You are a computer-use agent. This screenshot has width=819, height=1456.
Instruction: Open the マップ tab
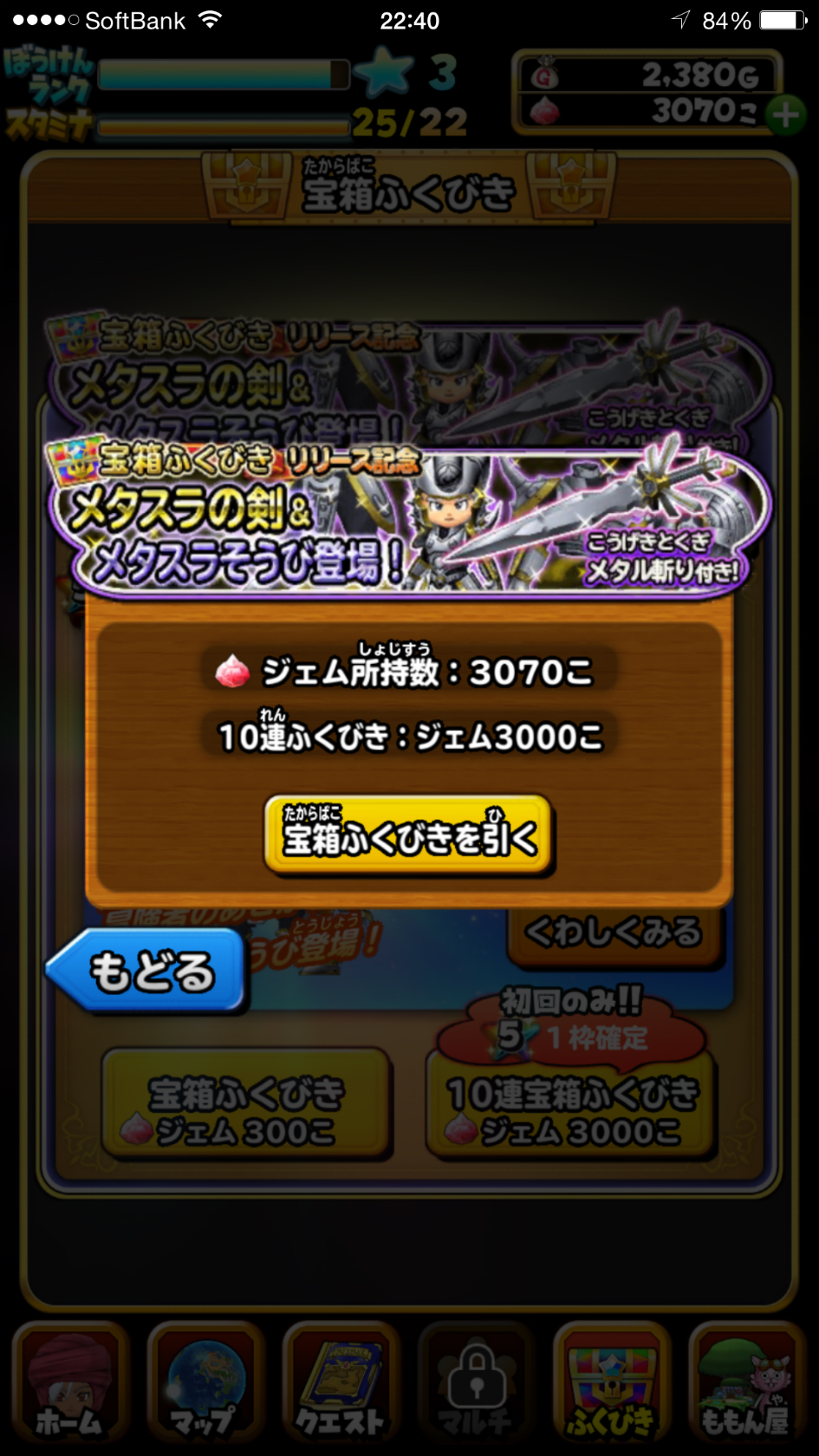[205, 1384]
